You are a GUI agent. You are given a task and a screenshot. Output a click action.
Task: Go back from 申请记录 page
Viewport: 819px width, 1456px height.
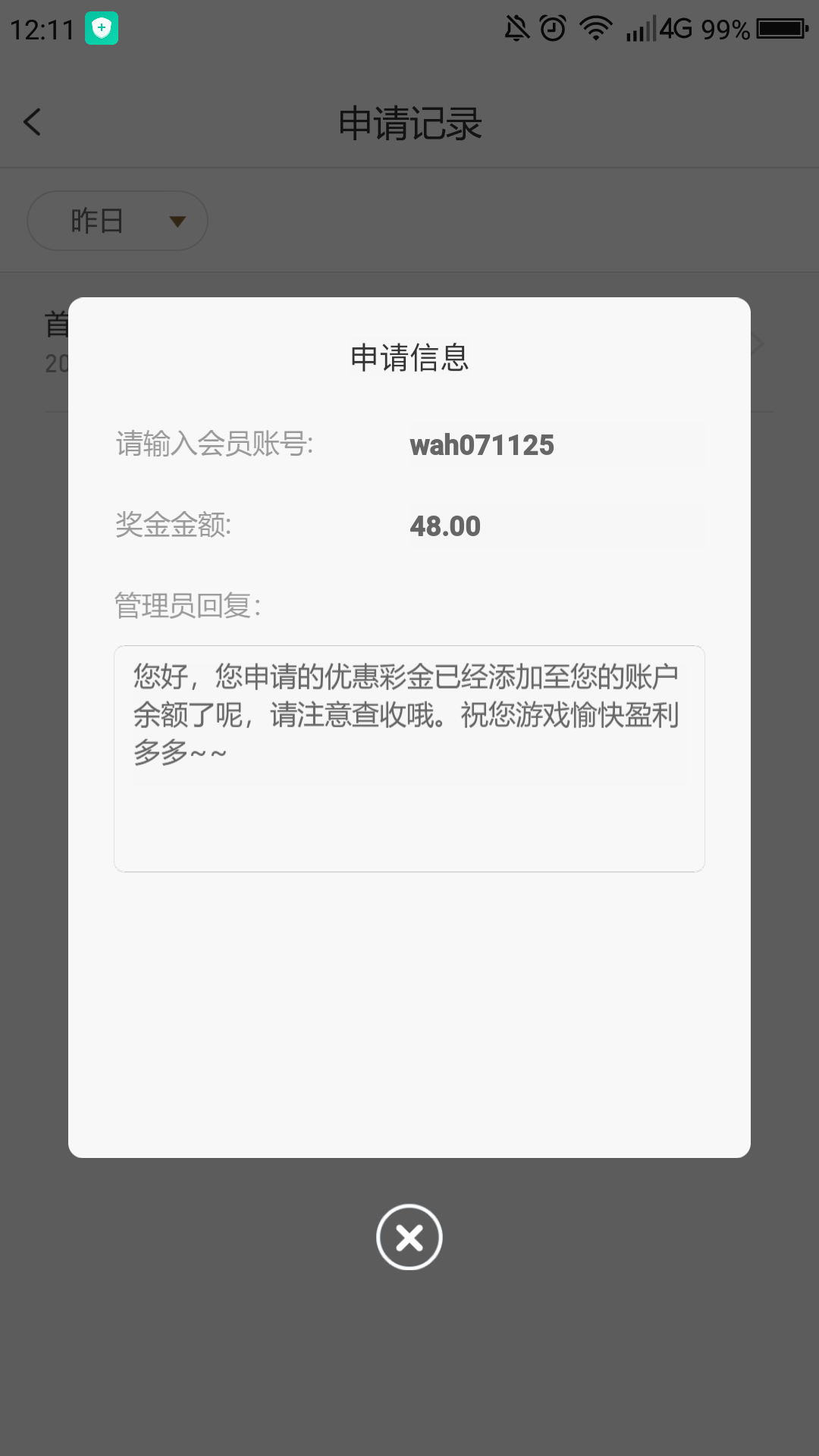[x=32, y=122]
